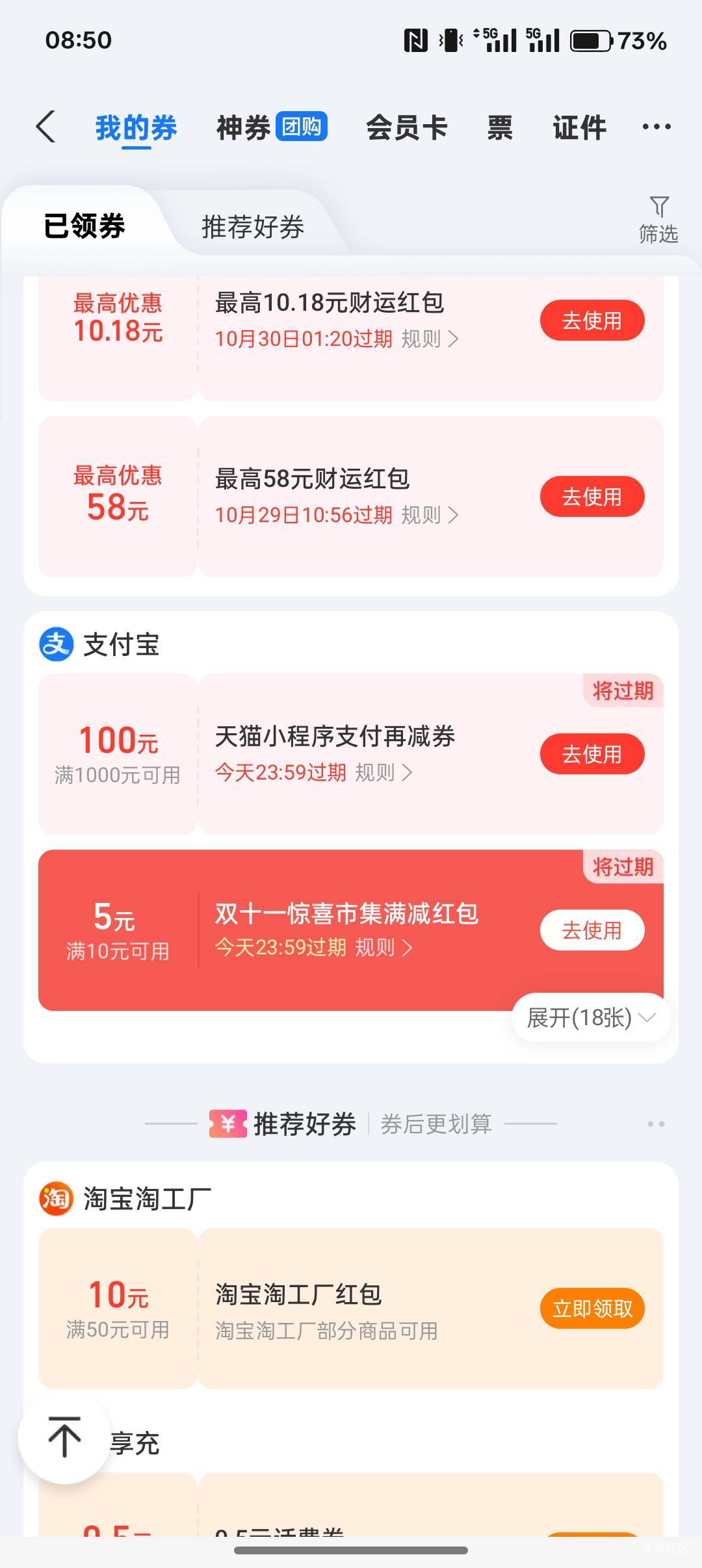This screenshot has width=702, height=1568.
Task: View 规则 for the 10.18元财运红包
Action: point(430,339)
